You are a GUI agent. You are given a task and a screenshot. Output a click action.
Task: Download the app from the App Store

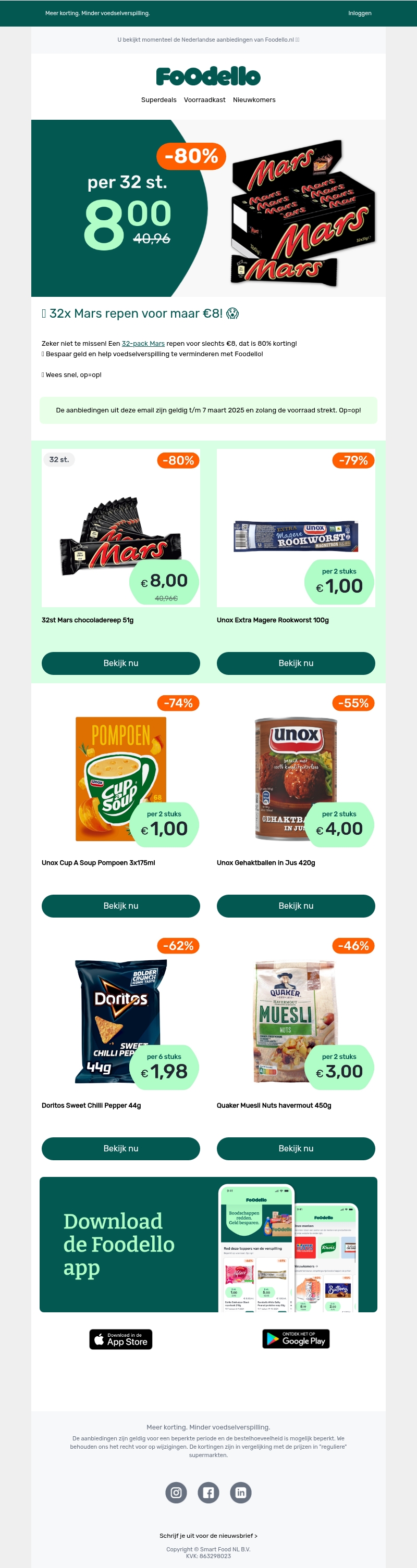(121, 1339)
